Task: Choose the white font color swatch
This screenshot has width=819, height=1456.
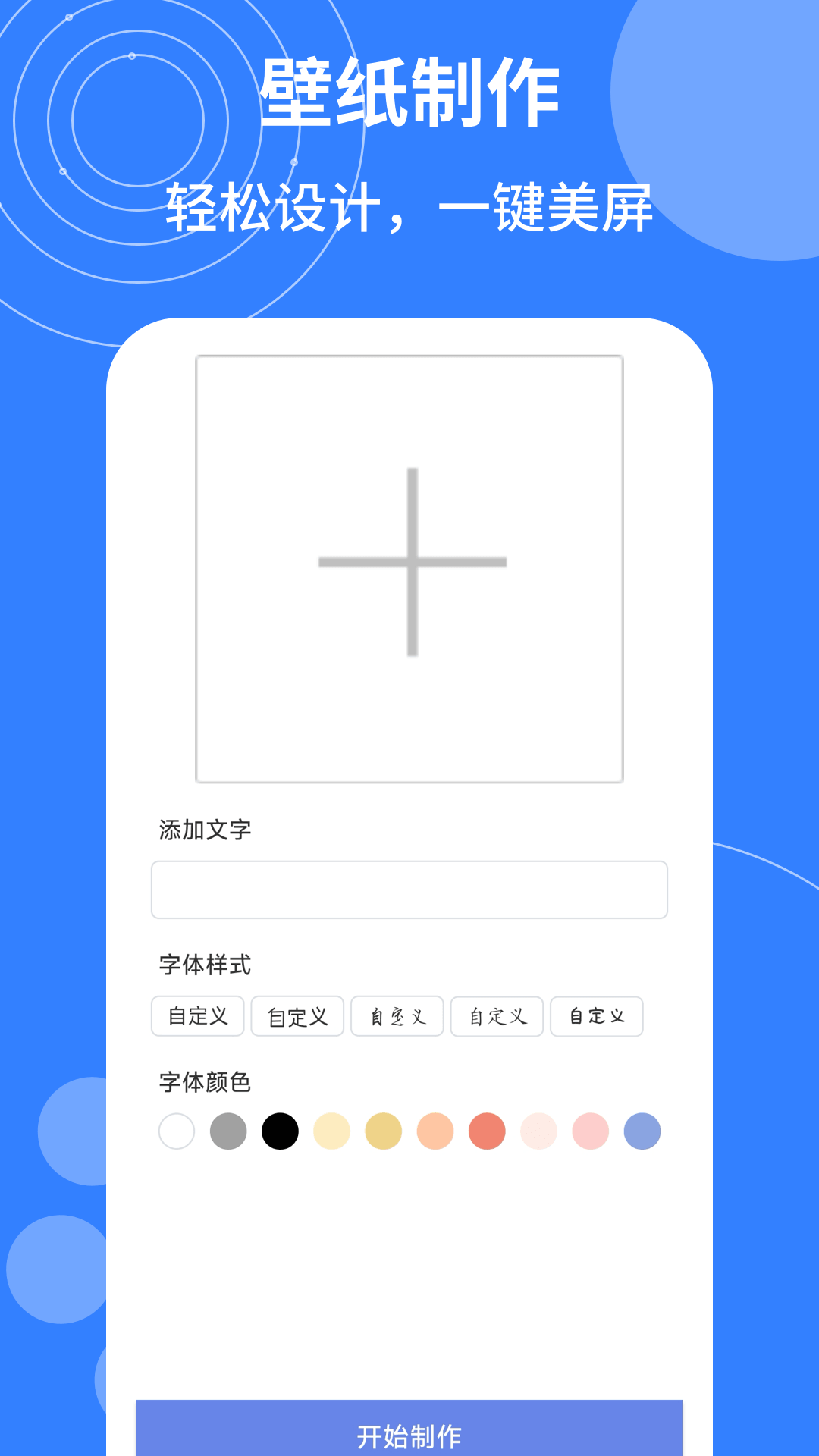Action: coord(177,1131)
